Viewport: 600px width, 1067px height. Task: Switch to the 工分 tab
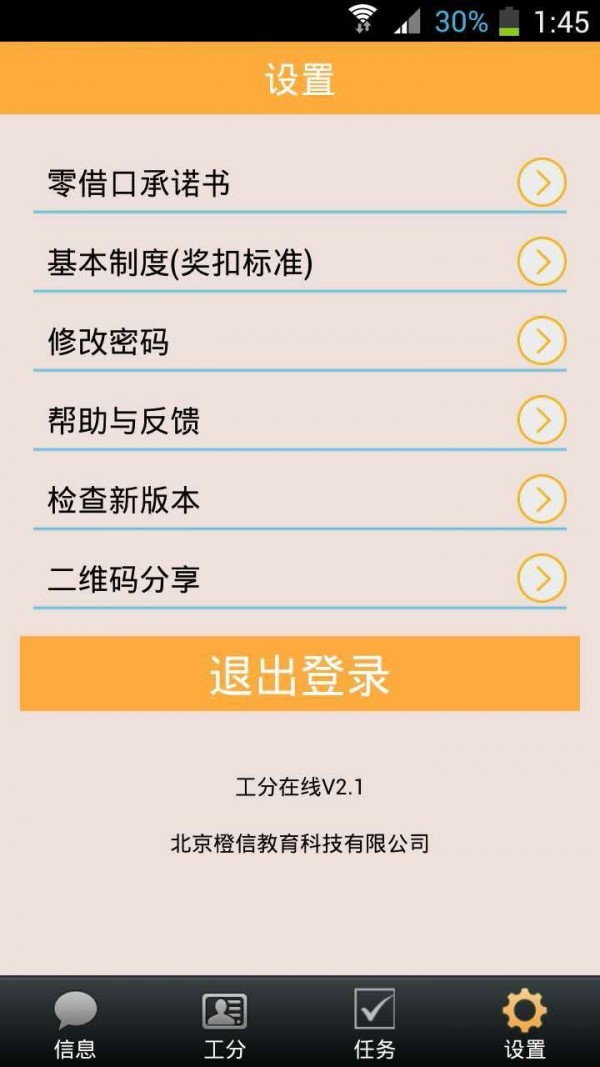(224, 1023)
